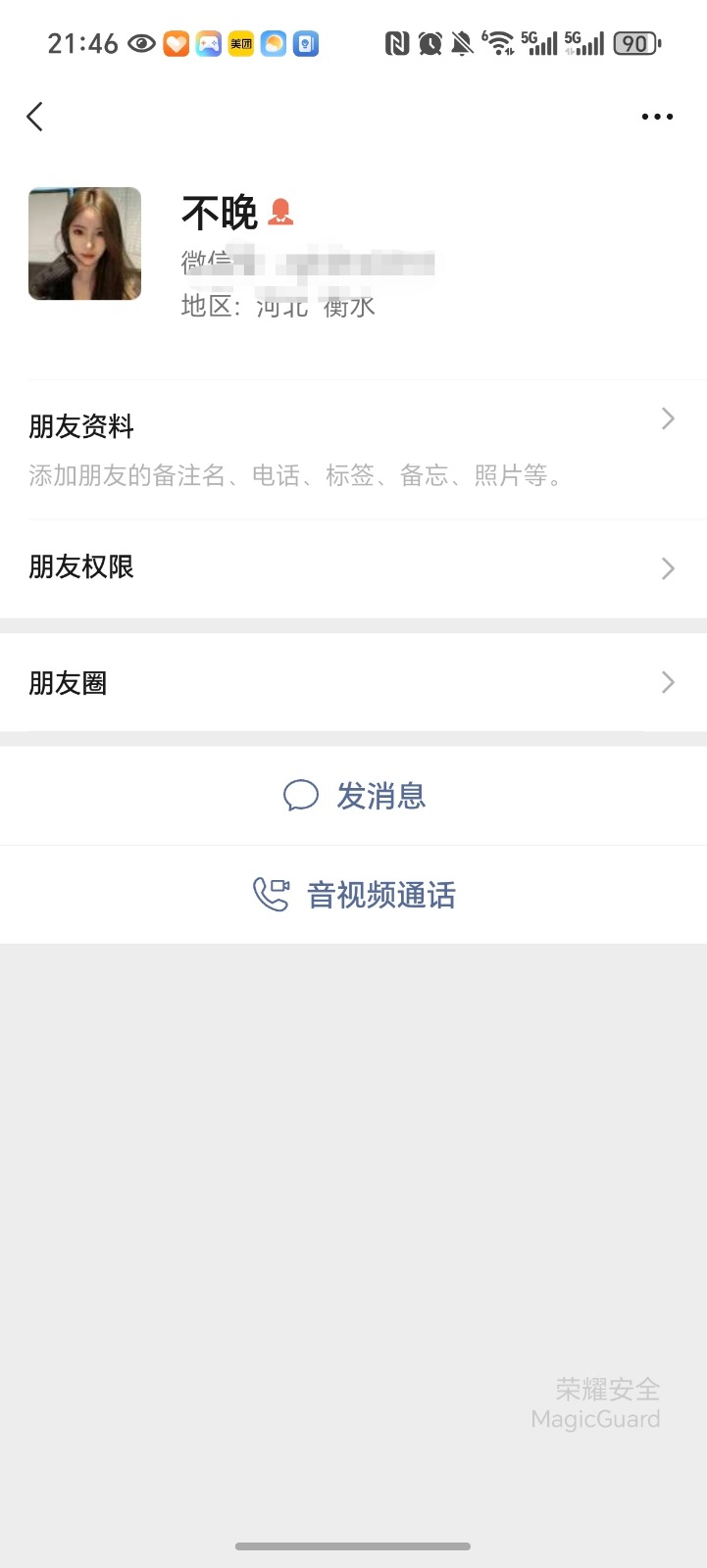Tap 发消息 to send a message
Image resolution: width=707 pixels, height=1568 pixels.
[x=381, y=796]
